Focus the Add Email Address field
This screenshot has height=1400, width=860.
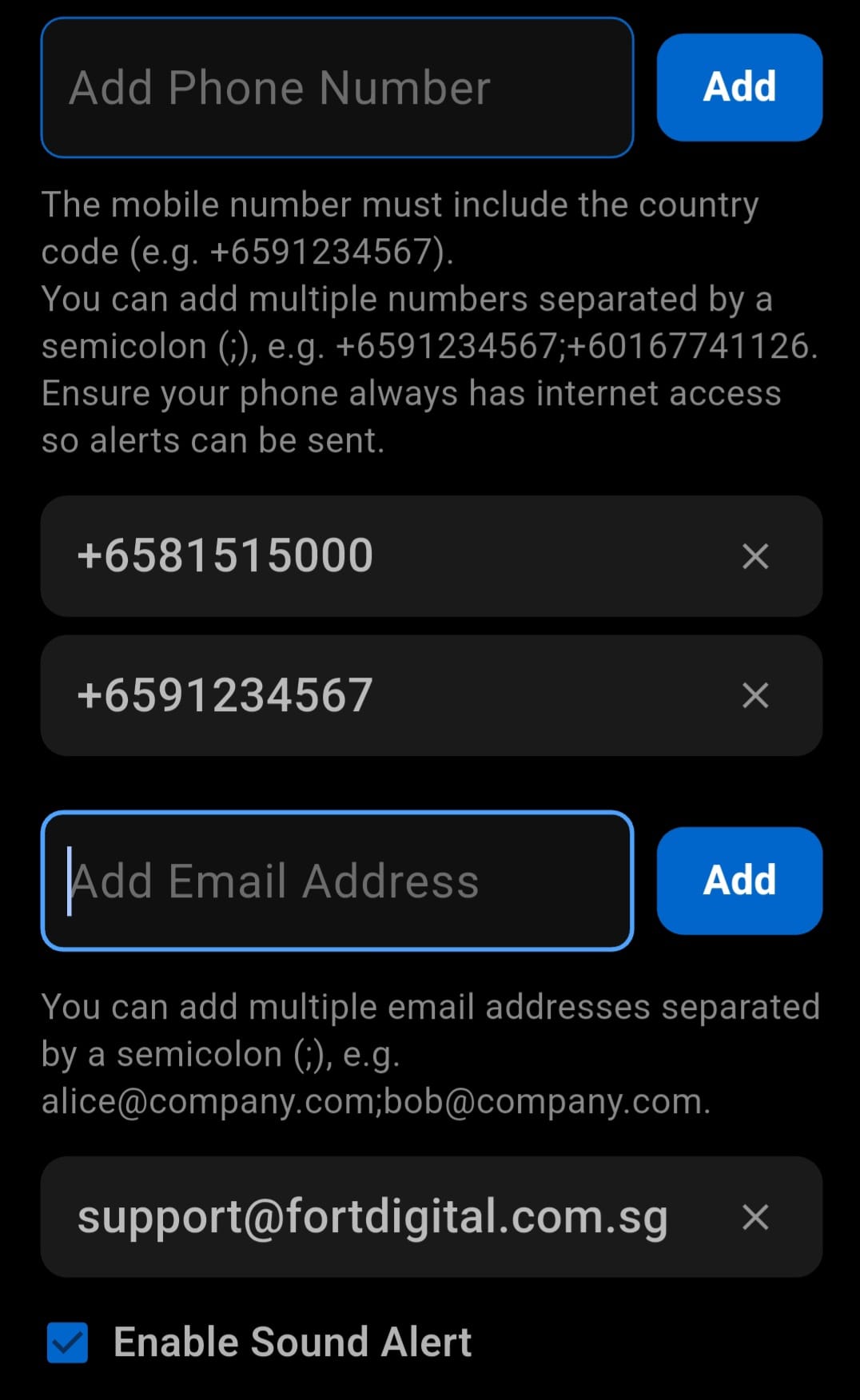pos(336,881)
